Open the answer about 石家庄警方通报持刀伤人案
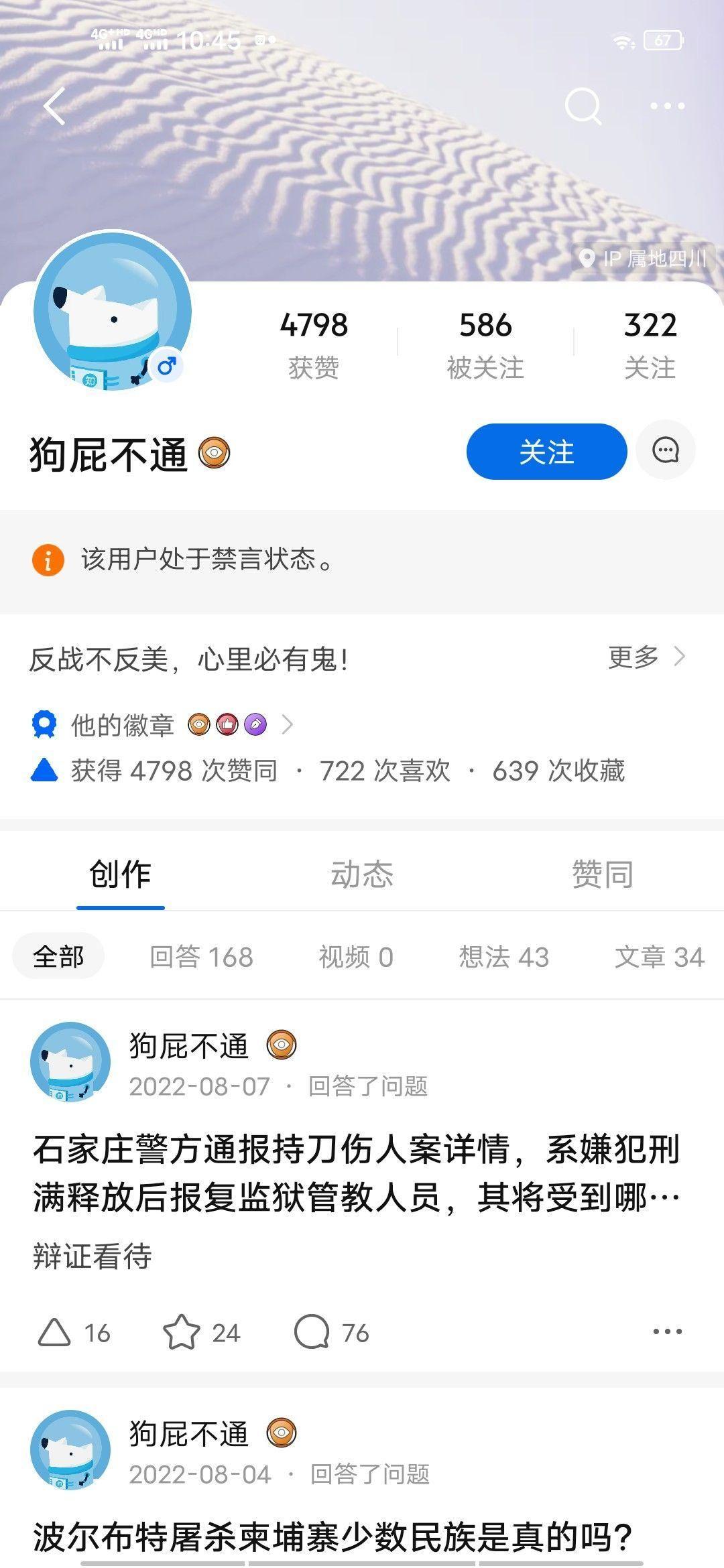 355,1173
